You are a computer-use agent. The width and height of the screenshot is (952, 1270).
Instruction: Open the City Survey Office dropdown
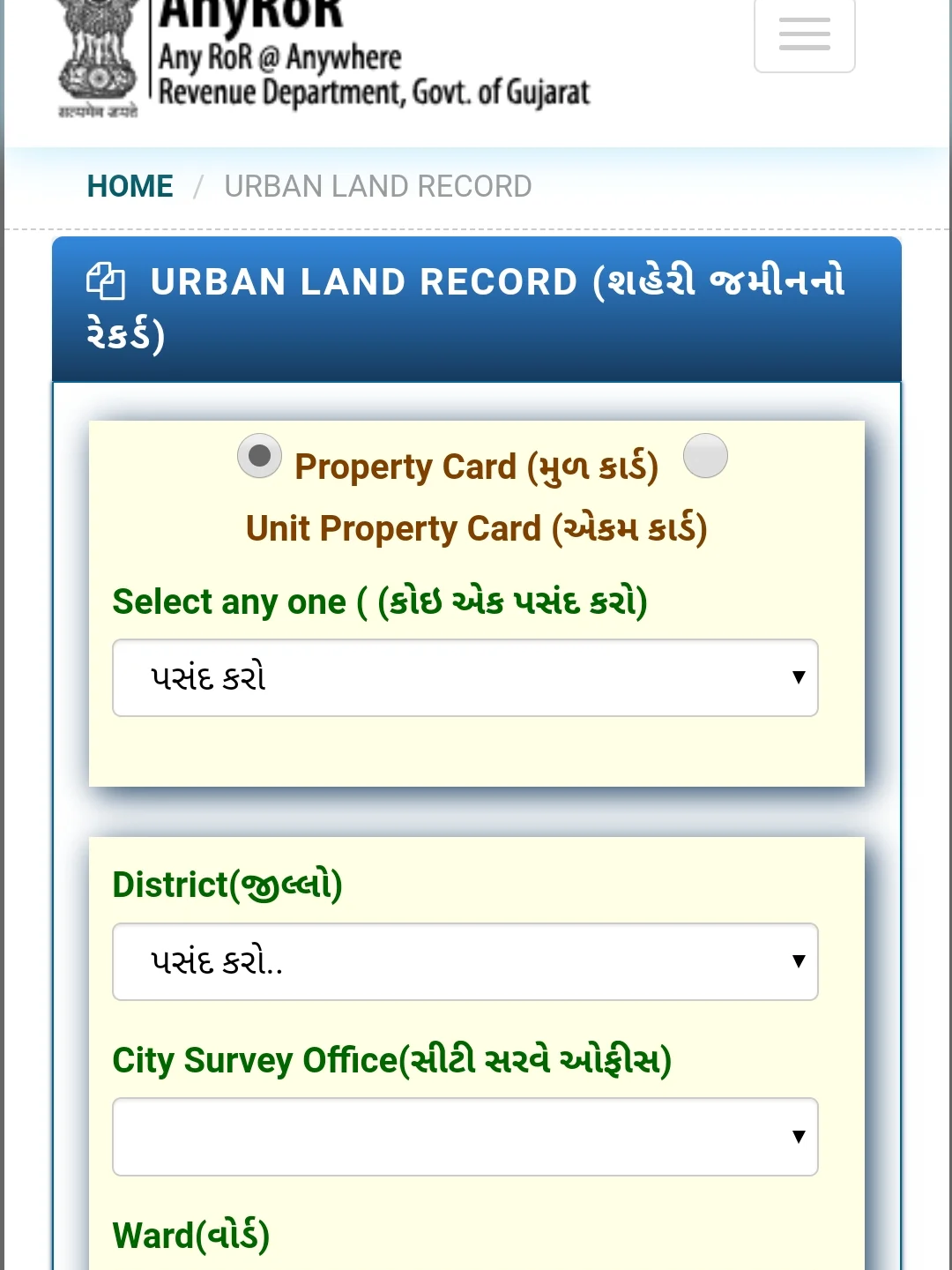point(465,1137)
